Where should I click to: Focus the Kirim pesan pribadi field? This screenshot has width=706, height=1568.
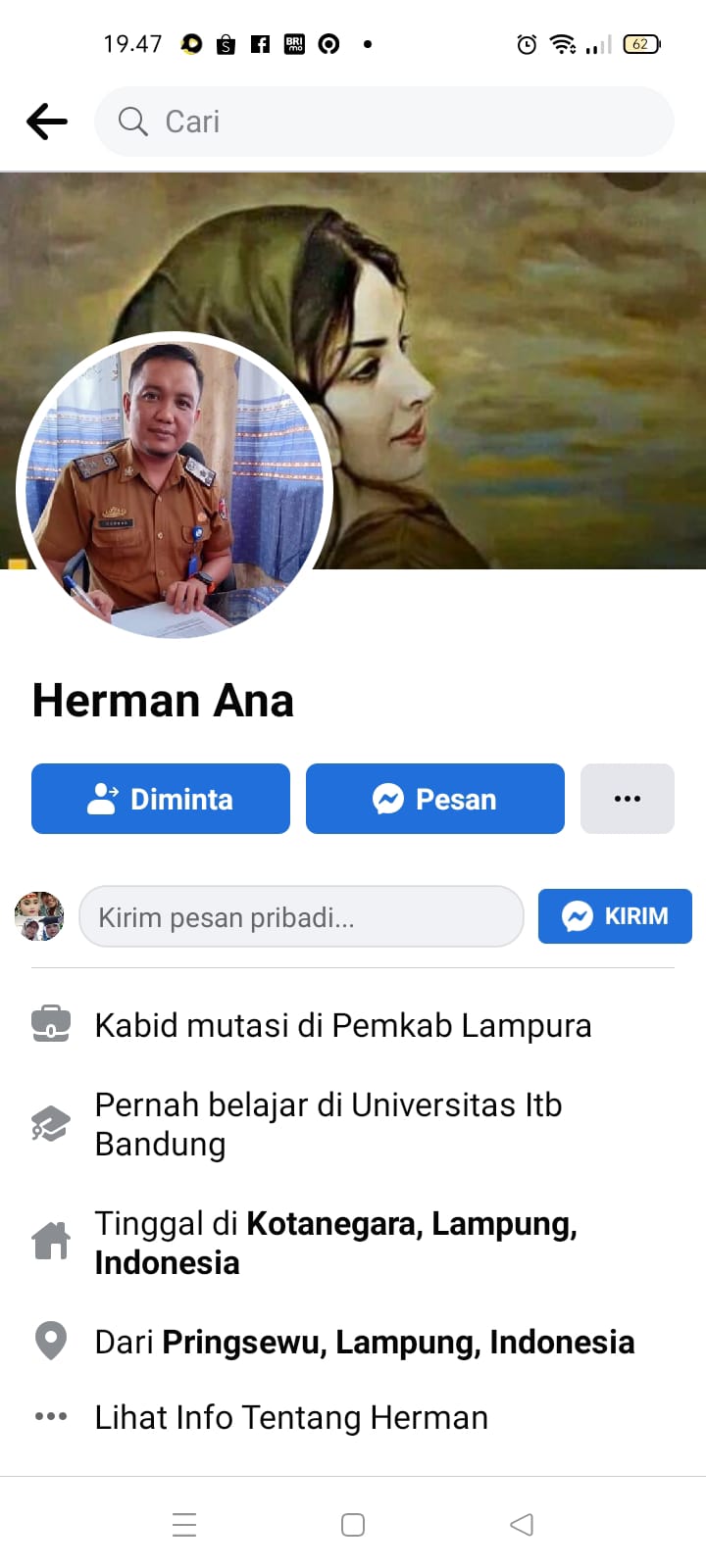301,916
